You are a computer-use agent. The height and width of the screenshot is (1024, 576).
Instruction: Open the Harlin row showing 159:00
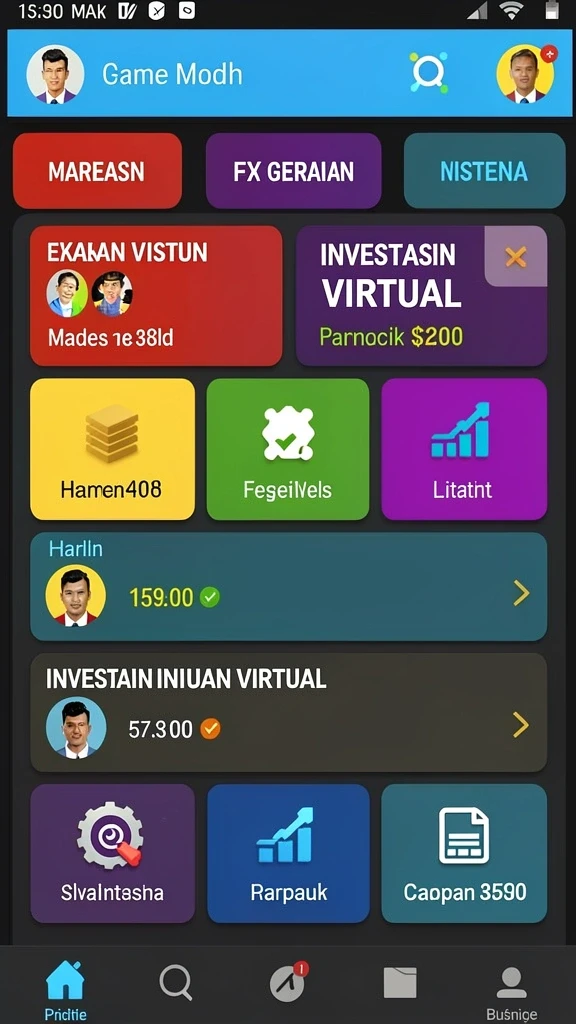[288, 586]
